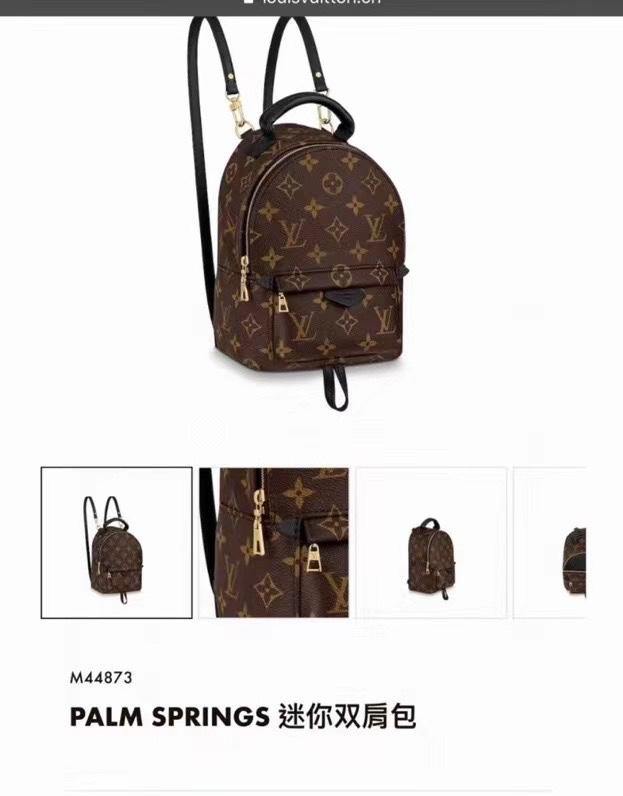The image size is (623, 796).
Task: Select the partially visible fourth thumbnail
Action: [553, 542]
